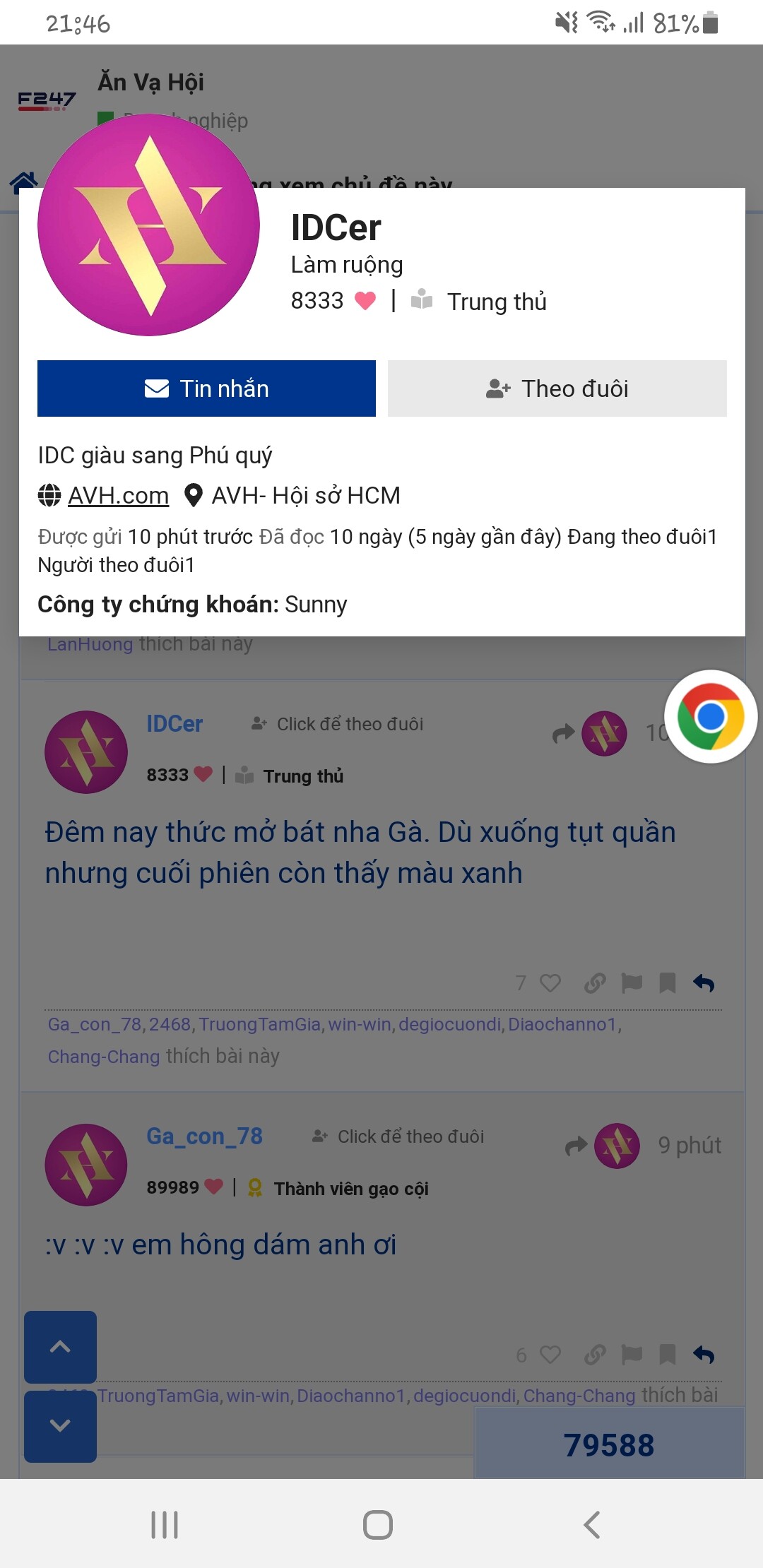The image size is (763, 1568).
Task: Reply to Ga_con_78's post
Action: point(704,1355)
